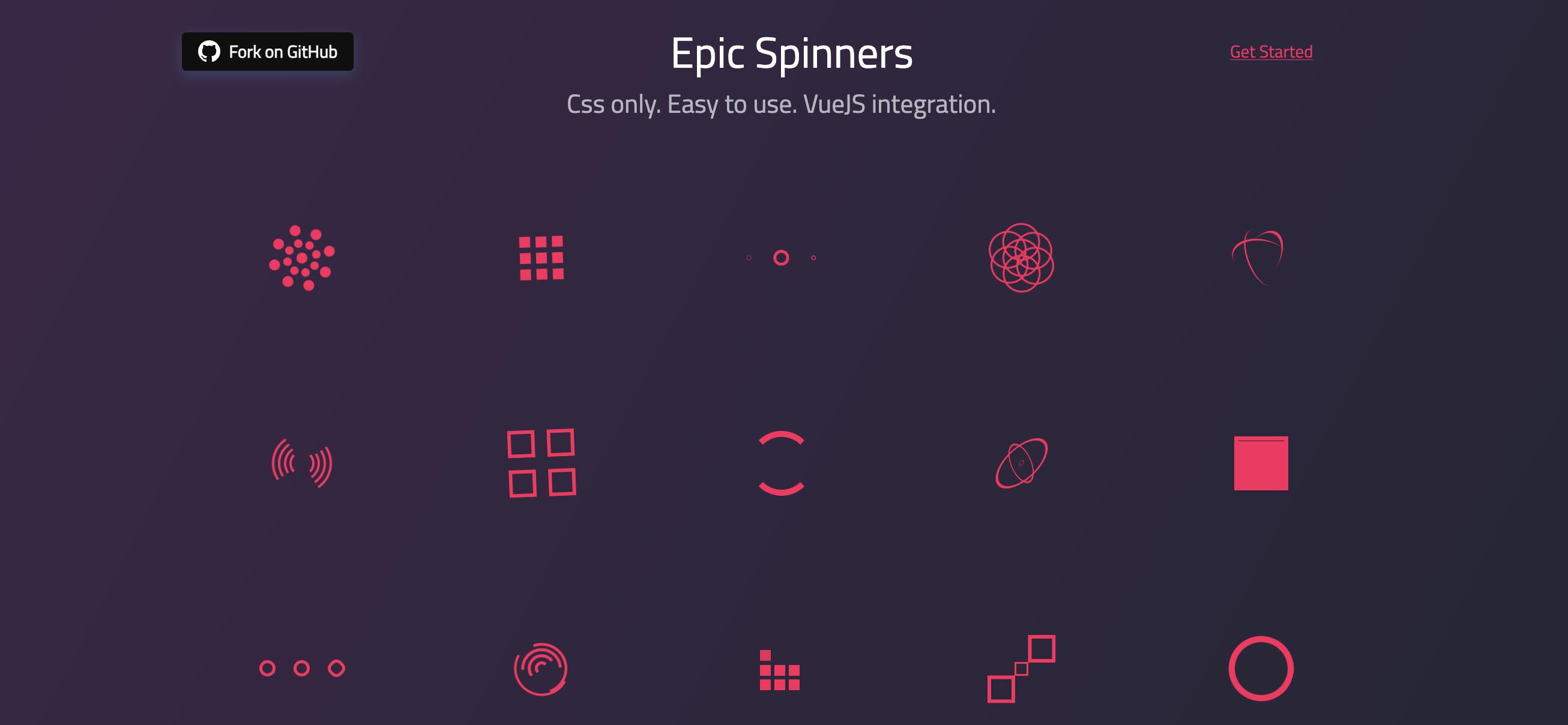
Task: Open the three-by-three solid squares grid spinner
Action: (541, 258)
